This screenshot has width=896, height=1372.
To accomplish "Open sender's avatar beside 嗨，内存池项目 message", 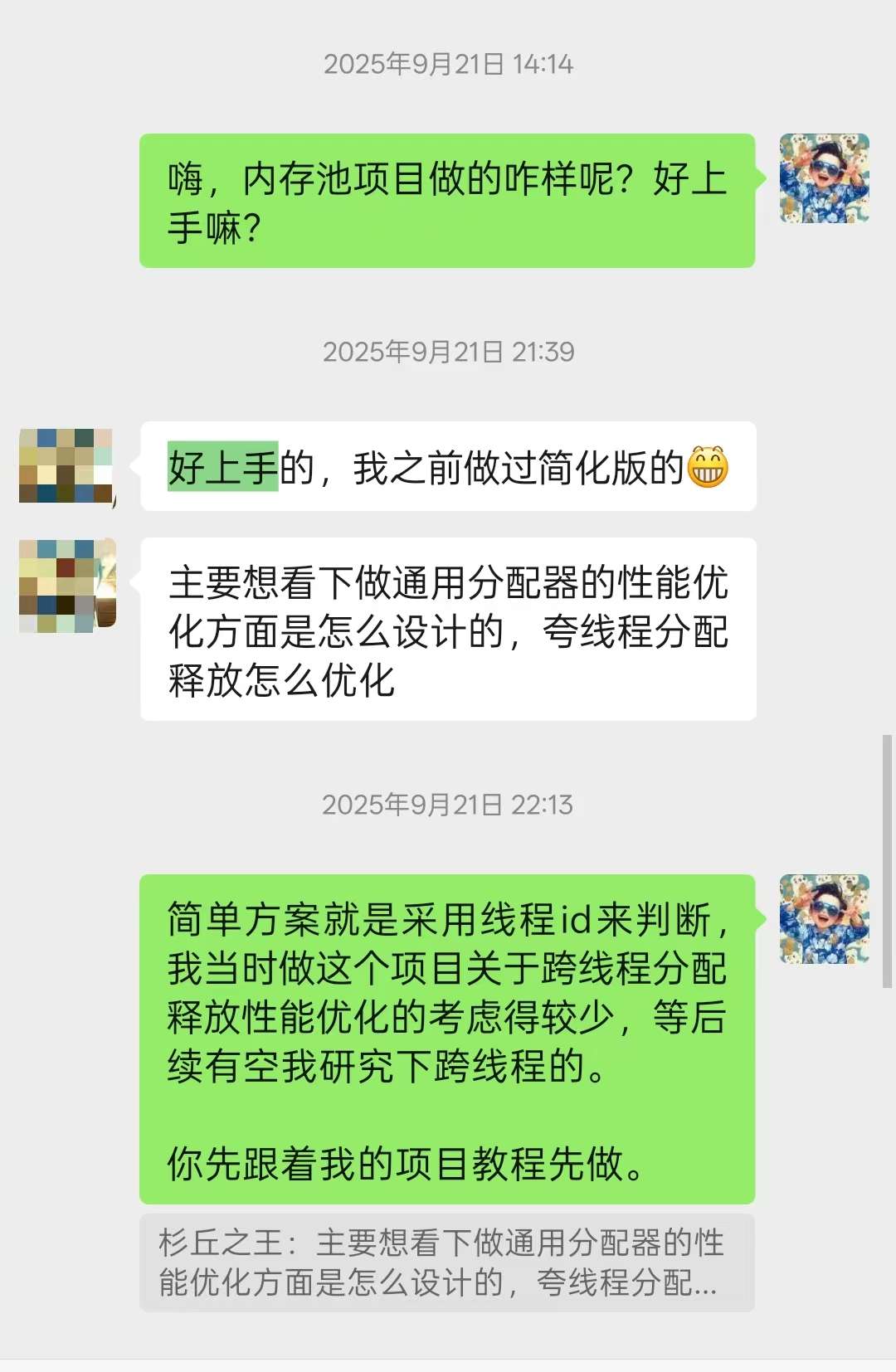I will (x=824, y=178).
